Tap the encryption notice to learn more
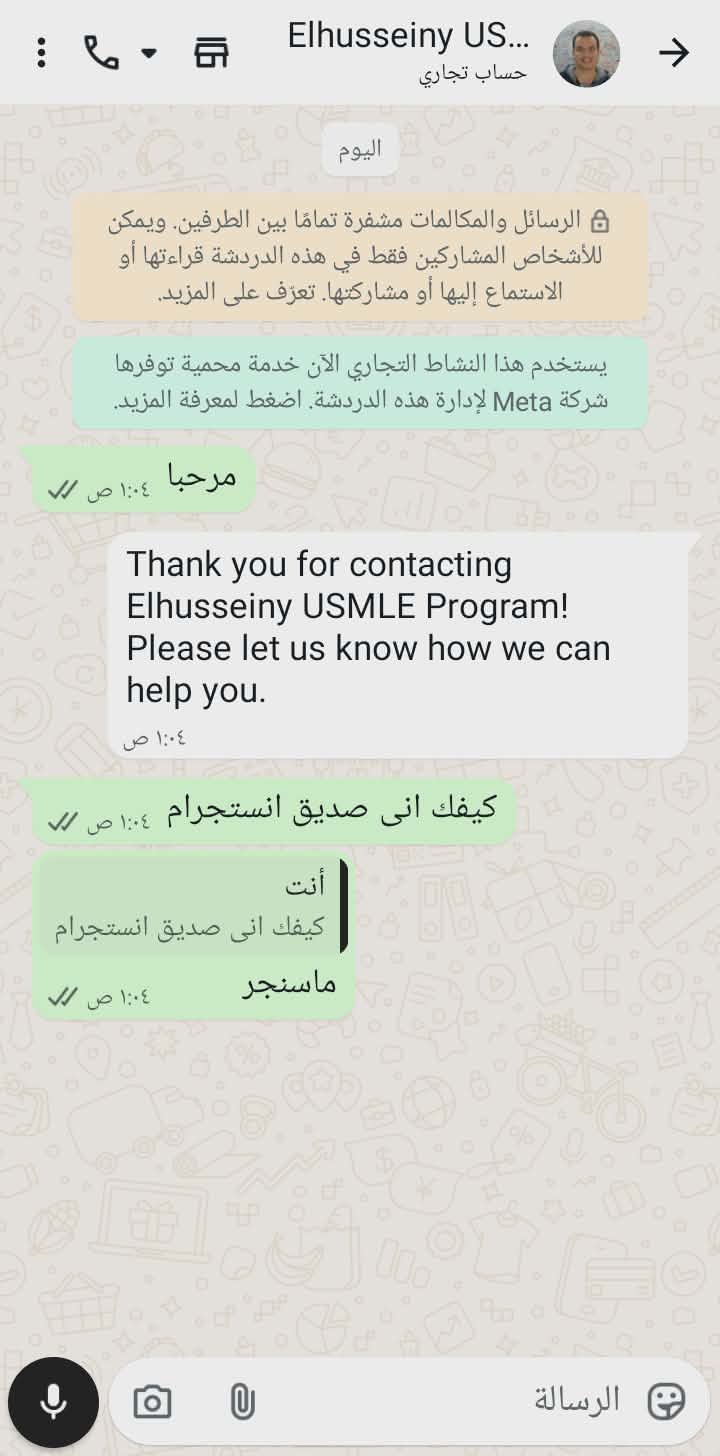 coord(360,256)
